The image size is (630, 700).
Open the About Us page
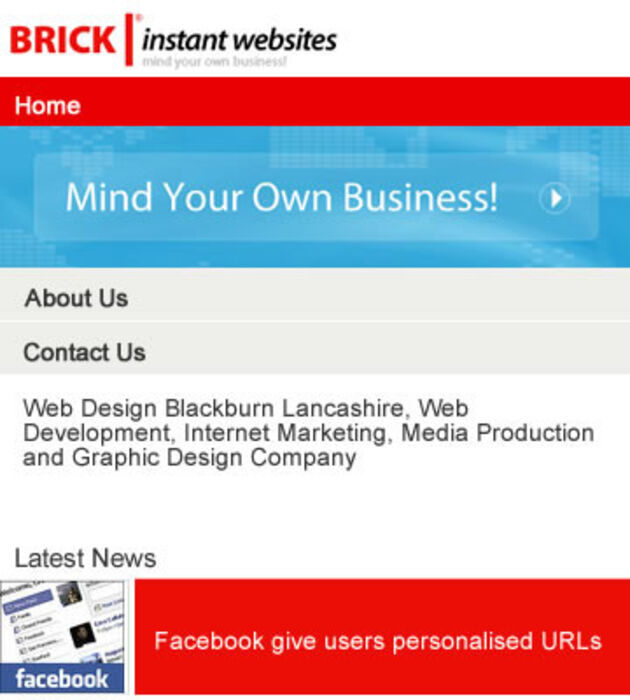(76, 298)
